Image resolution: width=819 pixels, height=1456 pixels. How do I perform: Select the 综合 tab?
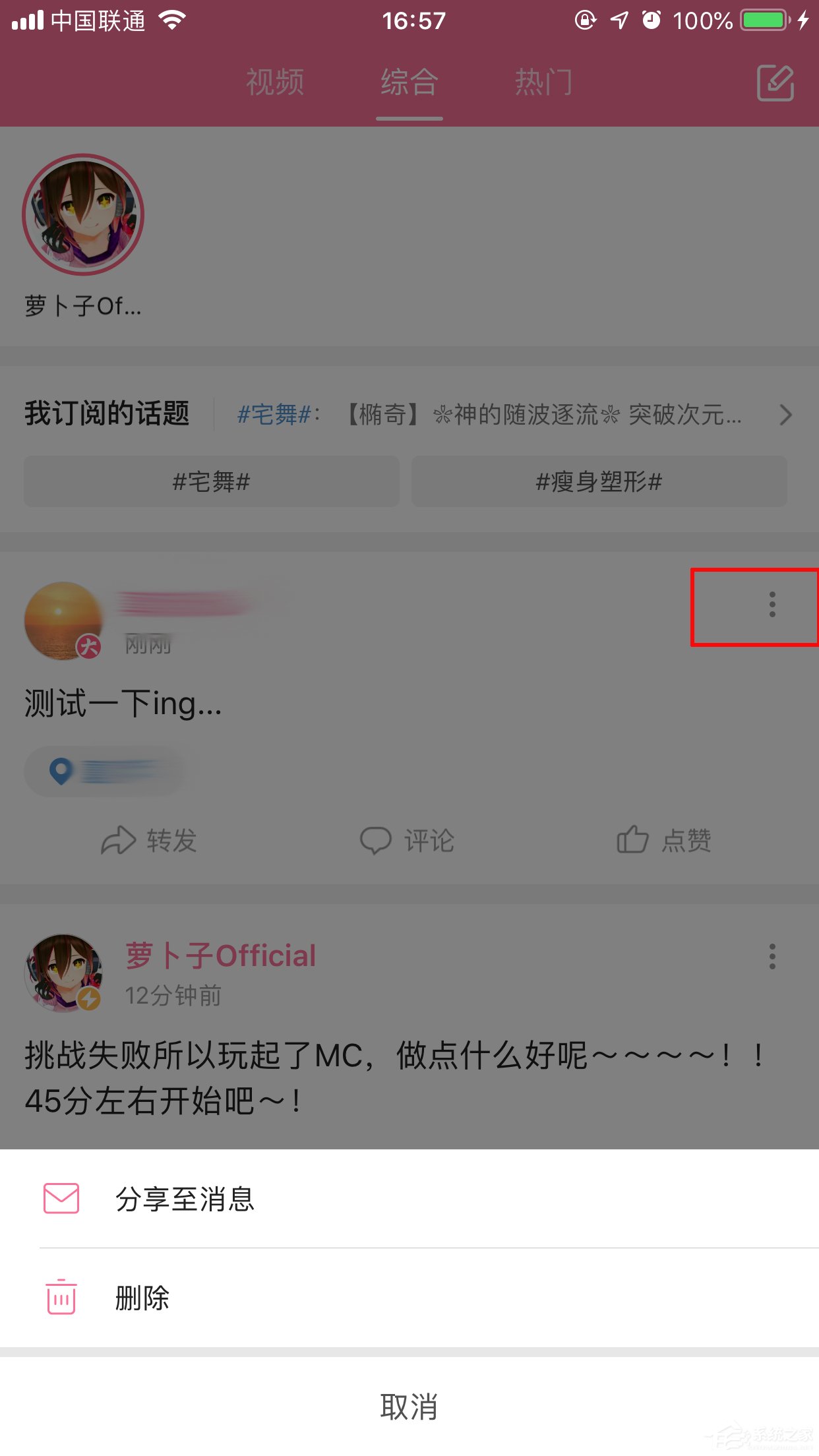pyautogui.click(x=409, y=82)
